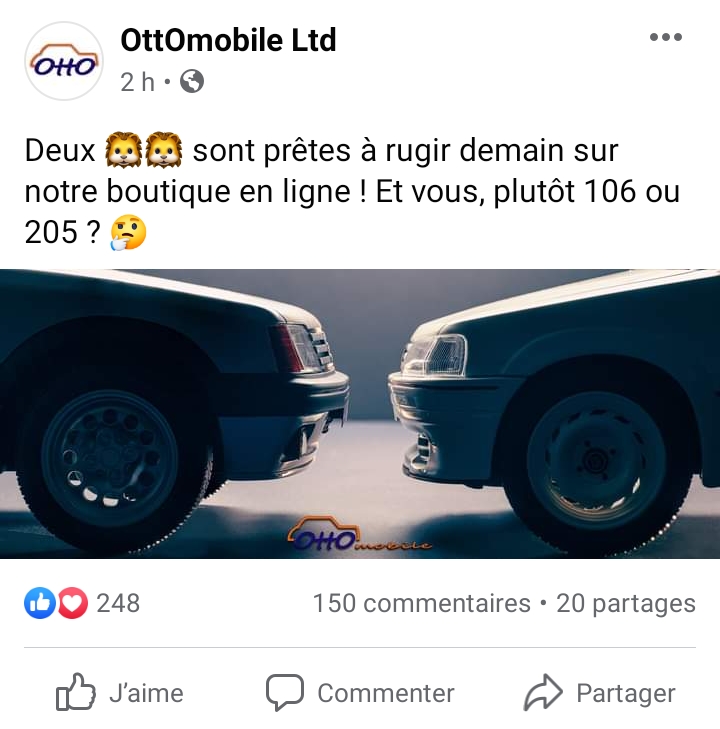Open the 150 commentaires list
Viewport: 720px width, 729px height.
point(421,604)
